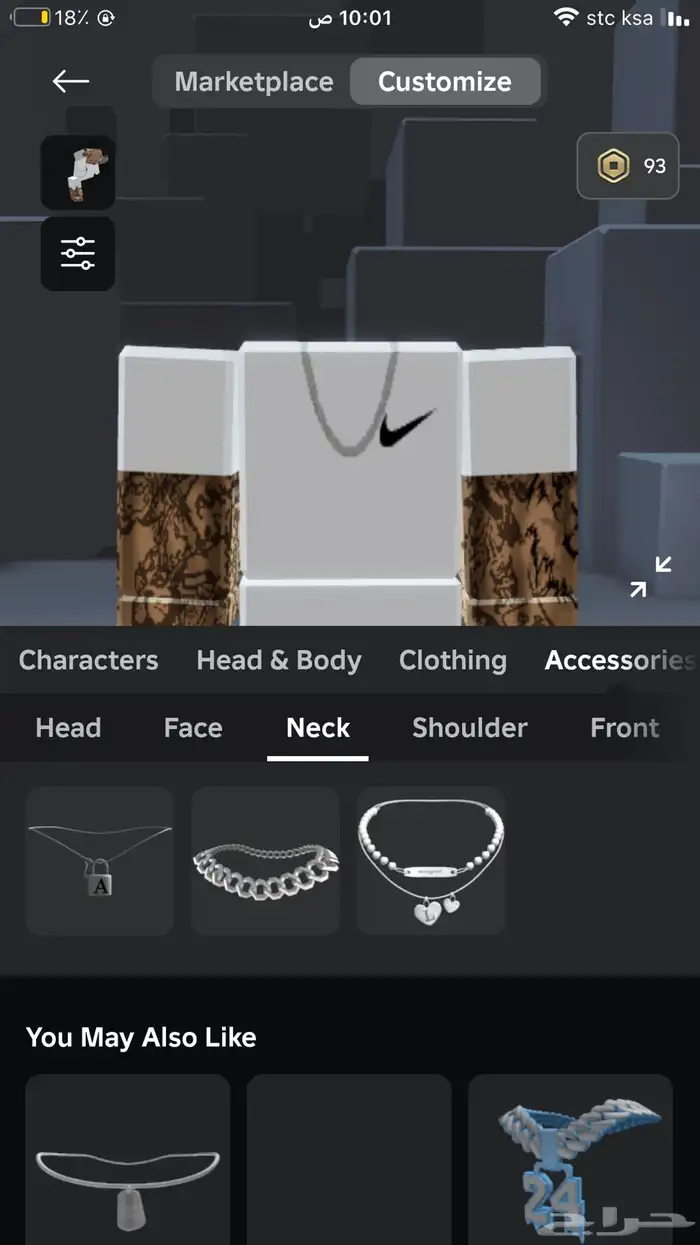700x1245 pixels.
Task: Show Front accessories
Action: (x=624, y=728)
